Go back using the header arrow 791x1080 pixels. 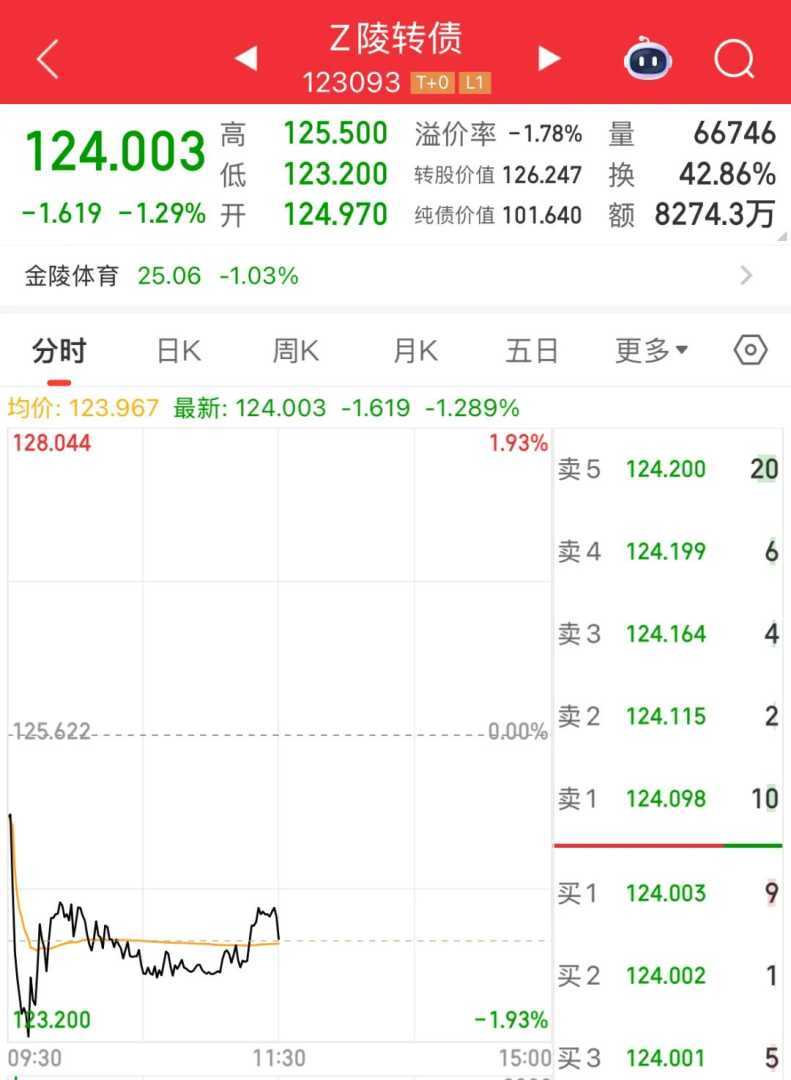[x=47, y=60]
